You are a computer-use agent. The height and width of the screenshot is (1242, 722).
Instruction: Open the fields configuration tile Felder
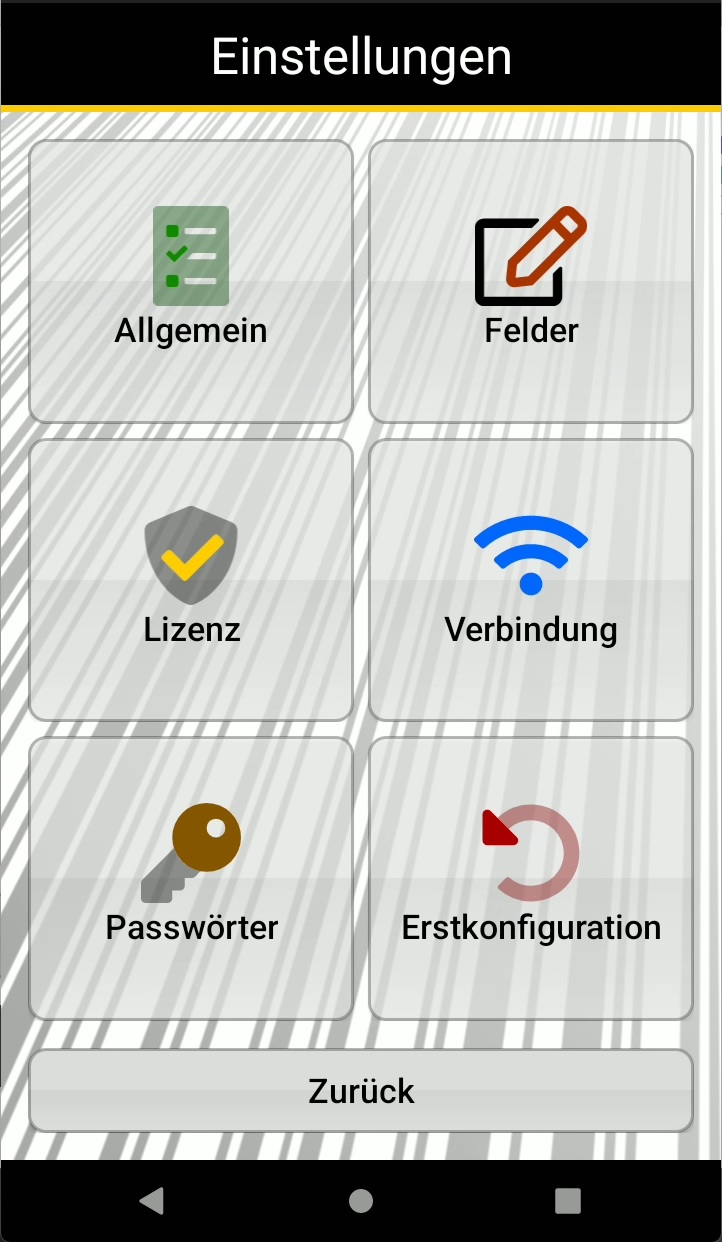[530, 282]
